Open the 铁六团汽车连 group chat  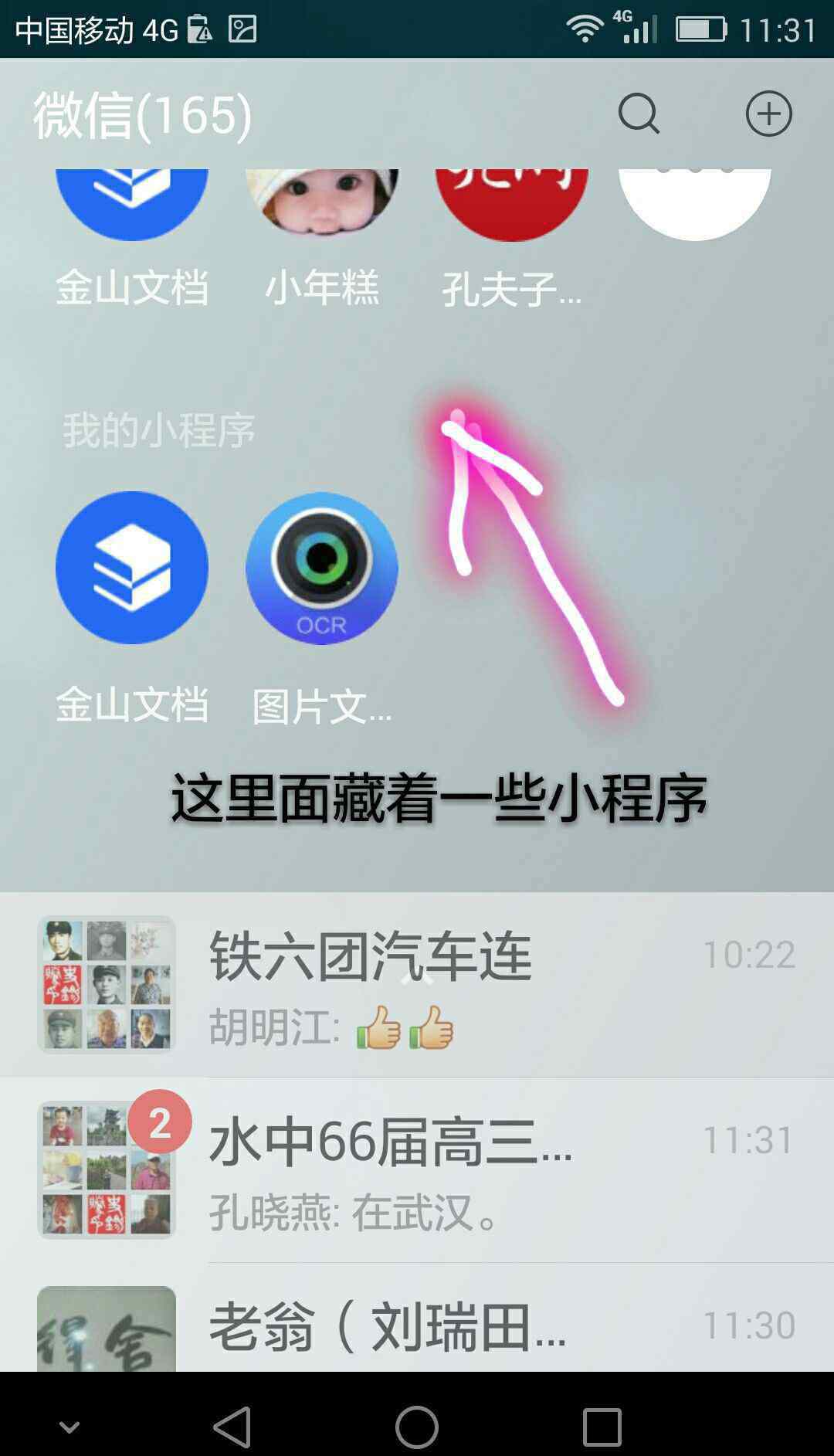[x=417, y=985]
